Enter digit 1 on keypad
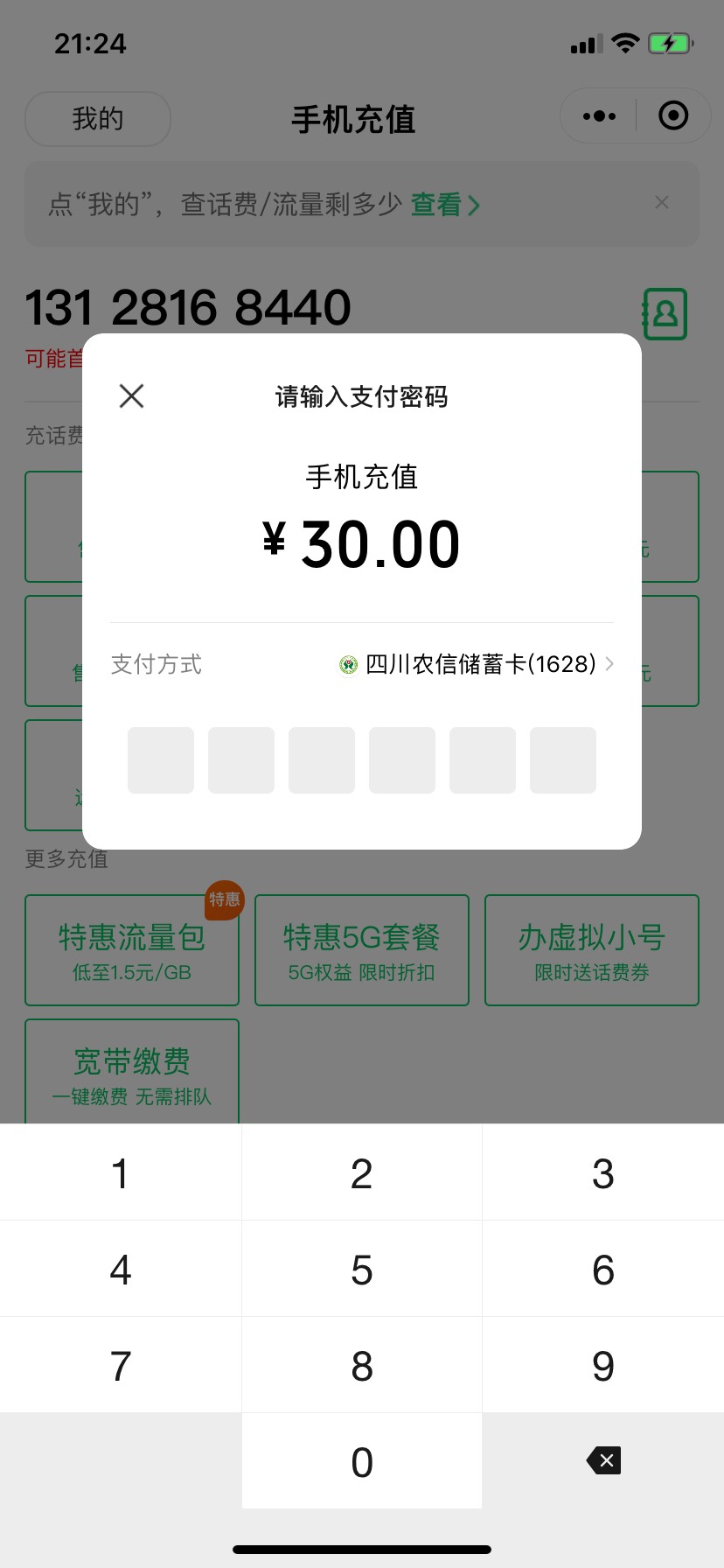This screenshot has height=1568, width=724. coord(121,1172)
